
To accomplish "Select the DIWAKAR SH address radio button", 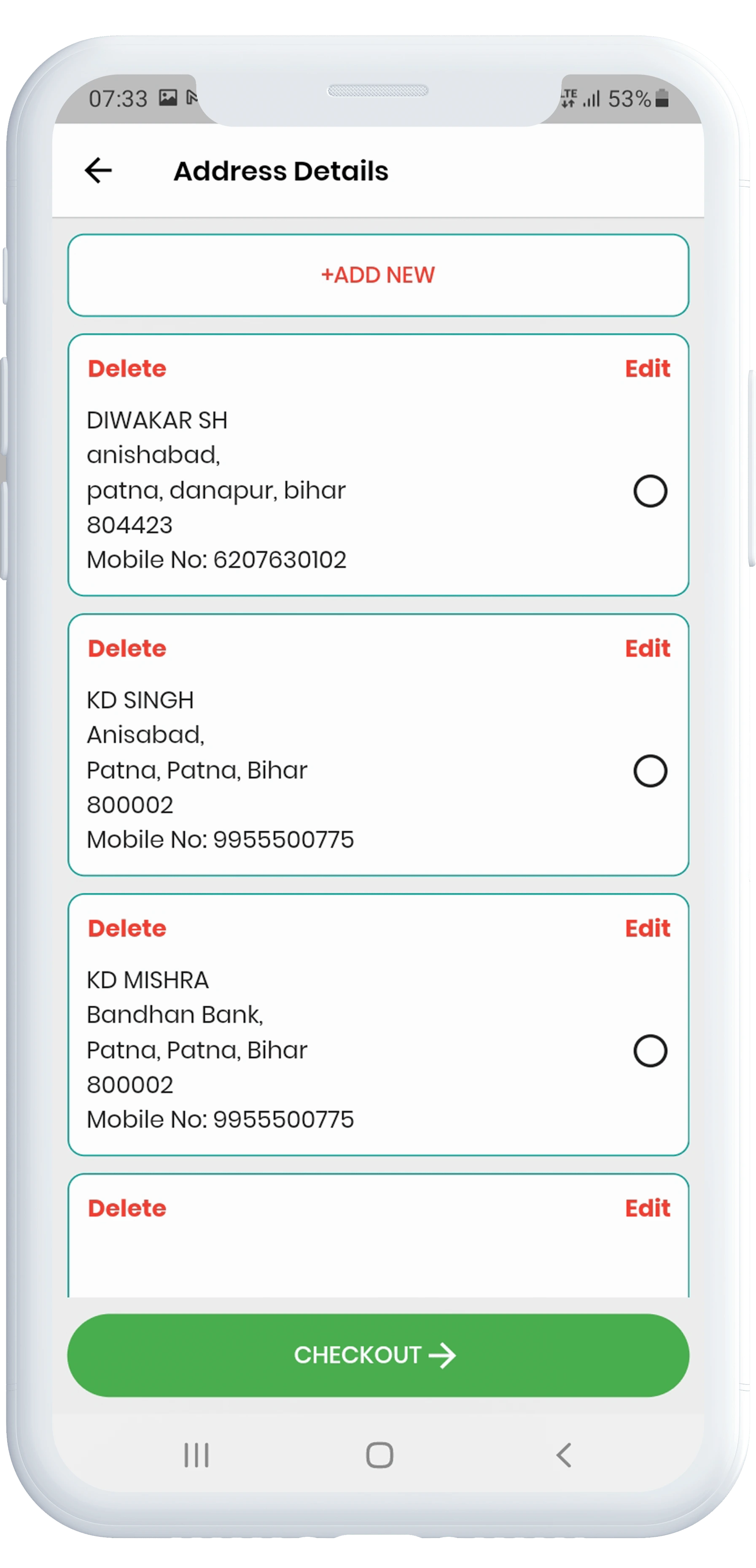I will coord(650,491).
